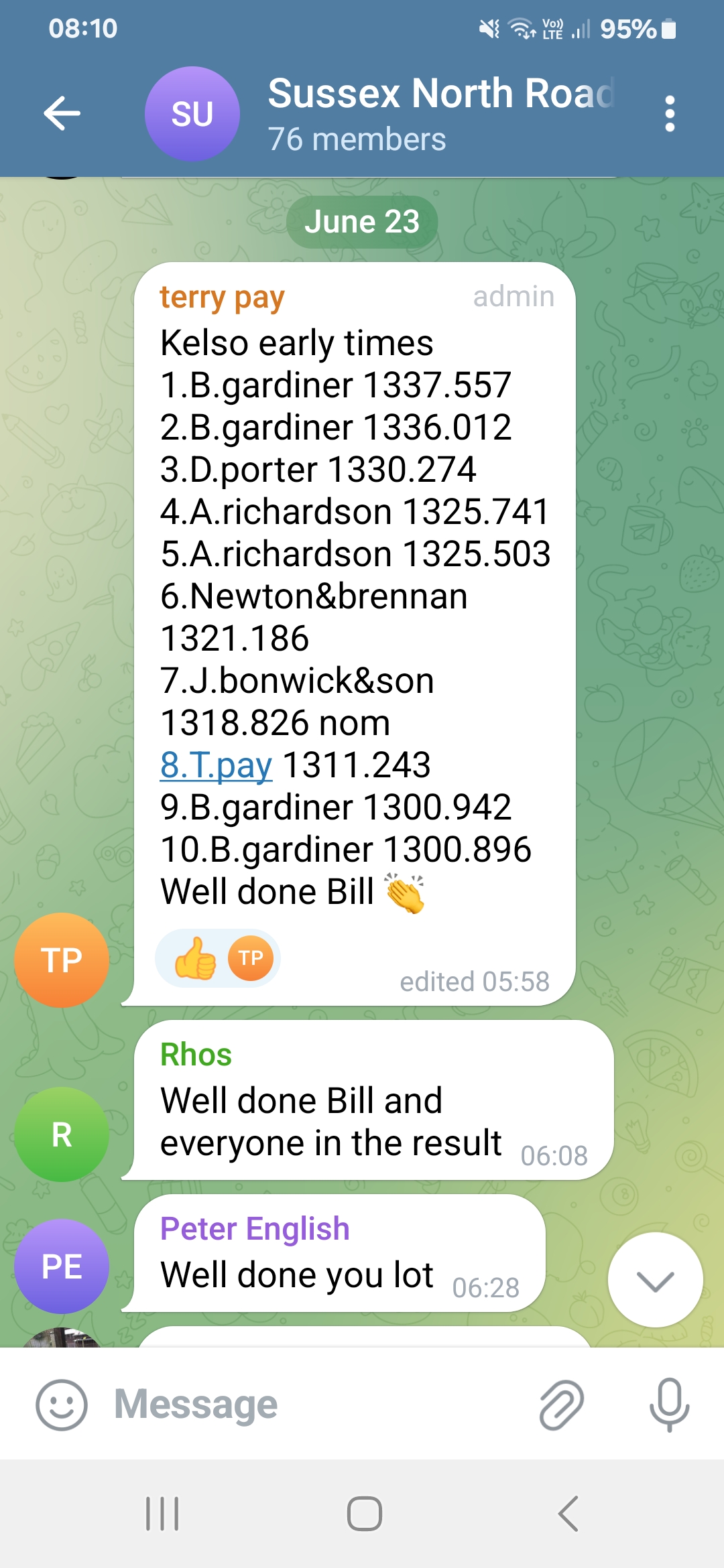Open terry pay's TP avatar

(x=62, y=960)
